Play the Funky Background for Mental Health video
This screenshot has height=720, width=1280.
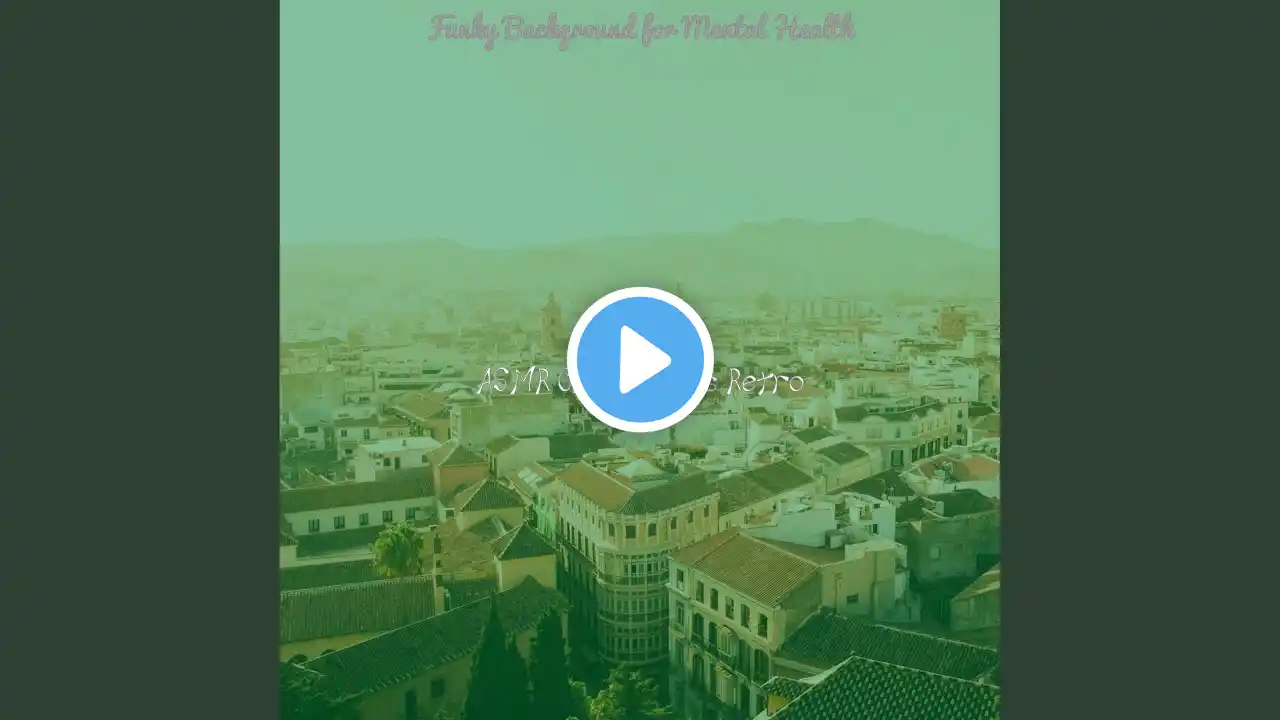(x=640, y=360)
